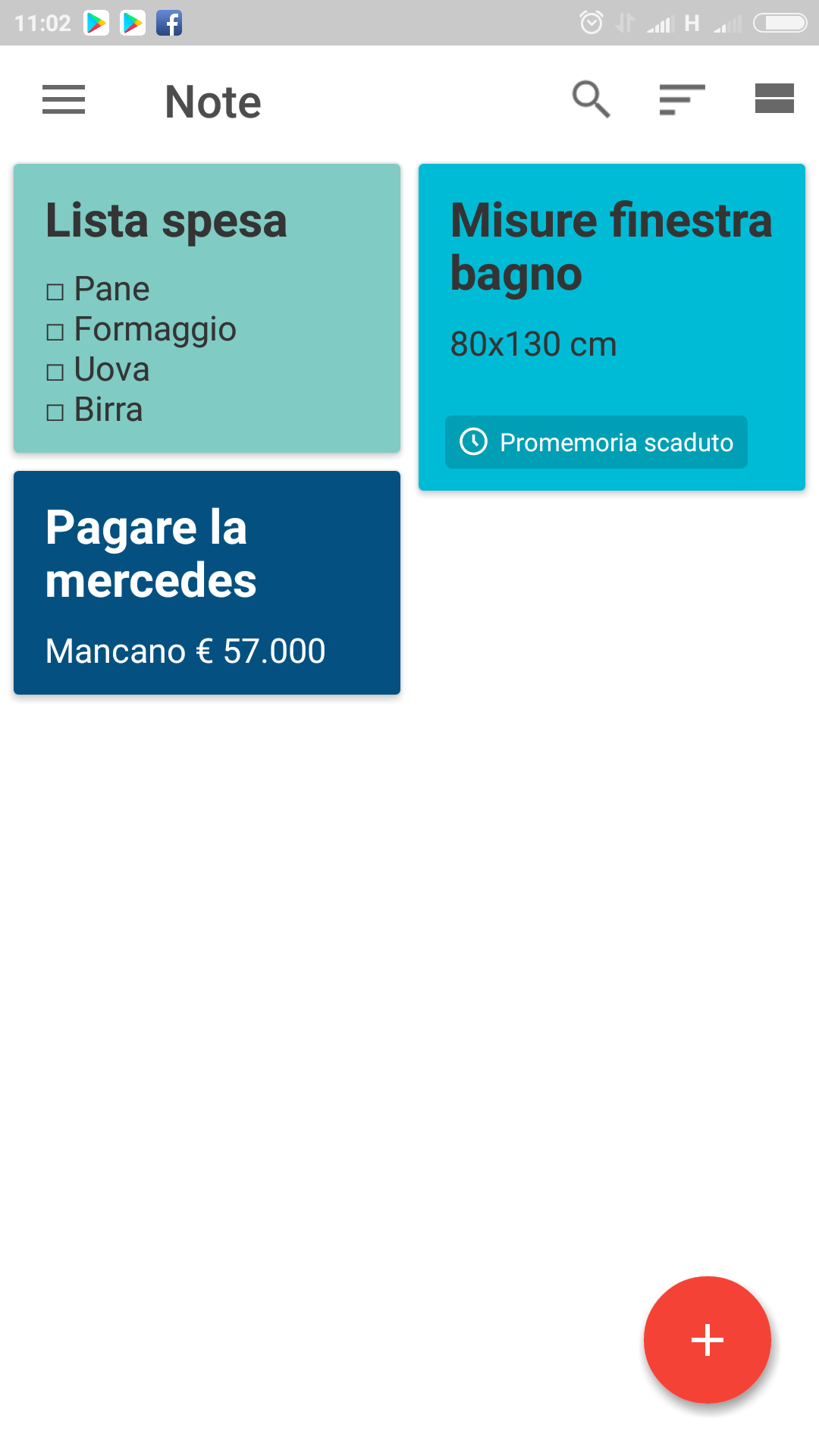The width and height of the screenshot is (819, 1456).
Task: Open the sort options icon
Action: tap(682, 99)
